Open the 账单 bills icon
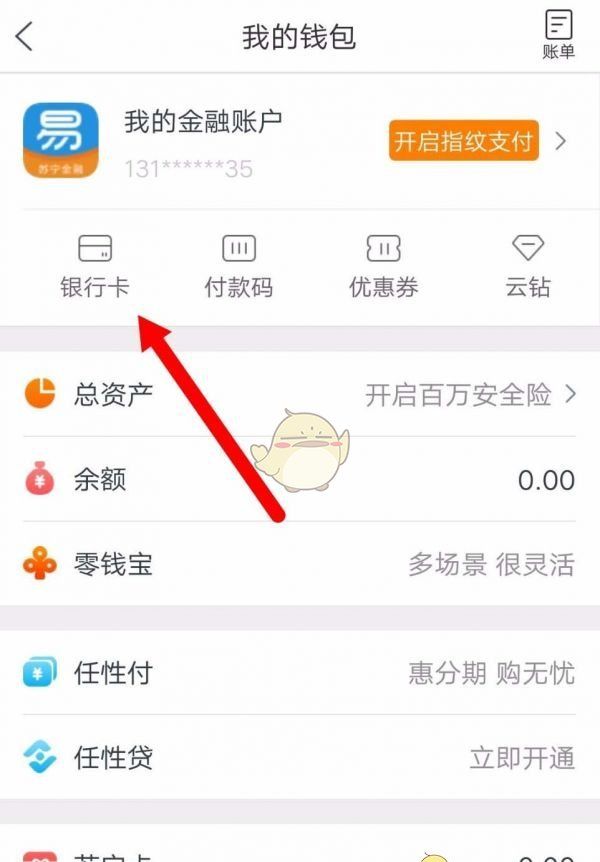This screenshot has width=600, height=862. [x=558, y=36]
